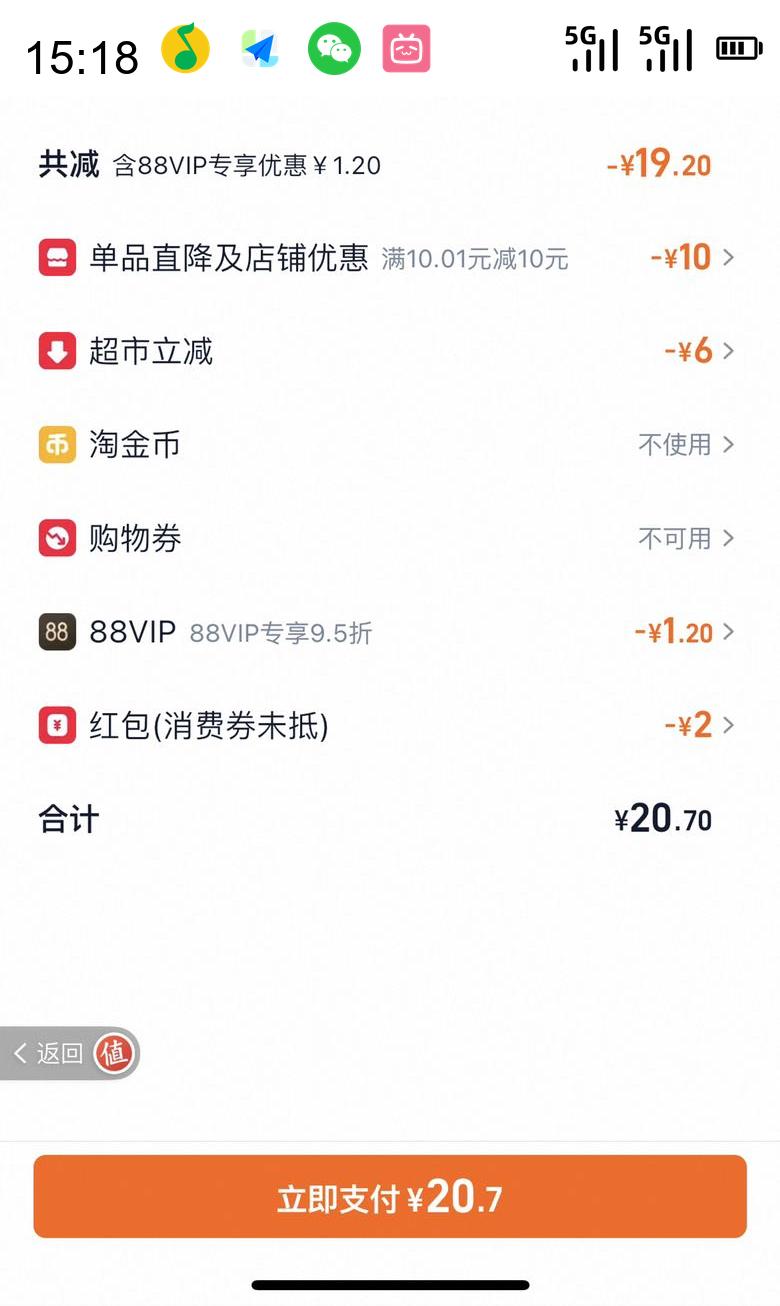Tap 立即支付 to pay ¥20.7
Screen dimensions: 780x1306
tap(390, 1197)
